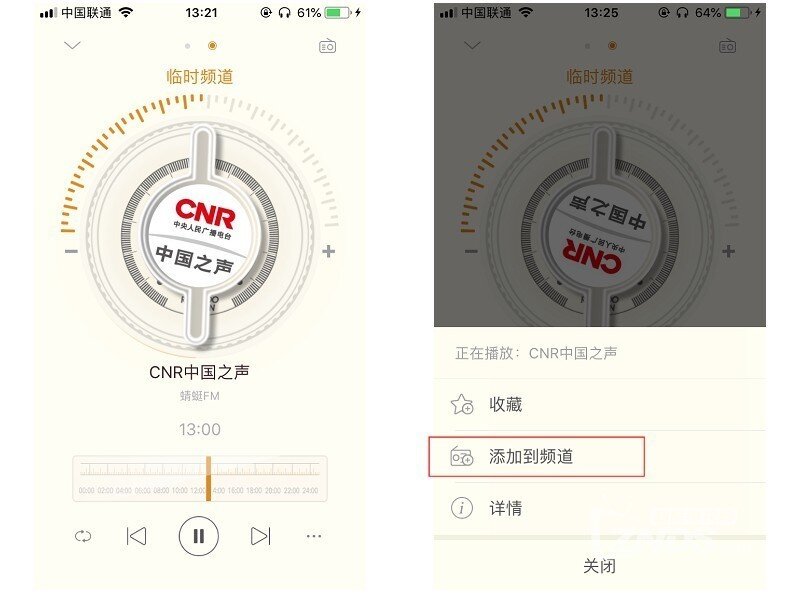Tap the program timeline bar under 13:00
This screenshot has height=593, width=800.
coord(200,477)
